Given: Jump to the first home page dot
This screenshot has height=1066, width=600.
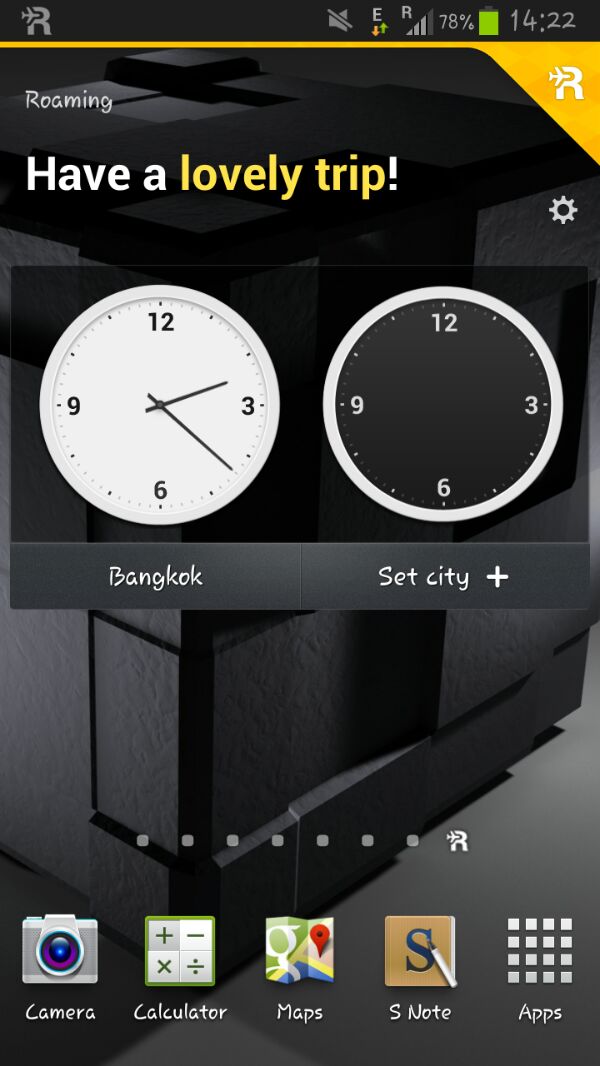Looking at the screenshot, I should coord(143,841).
